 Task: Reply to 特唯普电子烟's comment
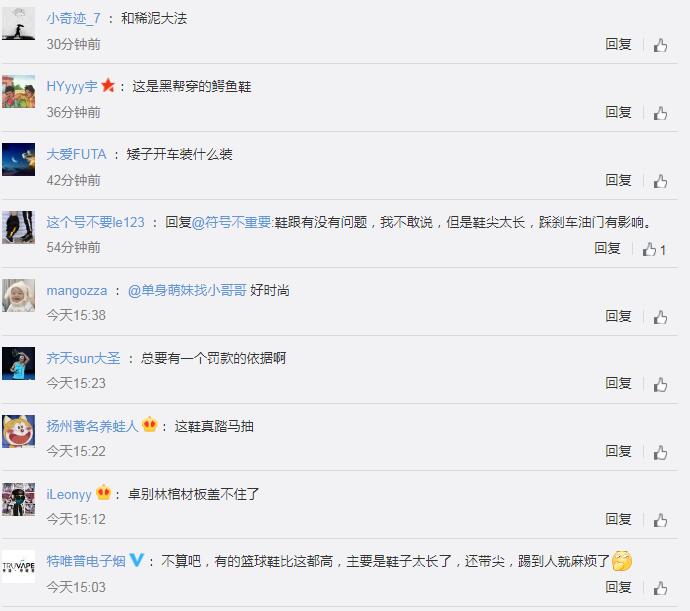618,587
